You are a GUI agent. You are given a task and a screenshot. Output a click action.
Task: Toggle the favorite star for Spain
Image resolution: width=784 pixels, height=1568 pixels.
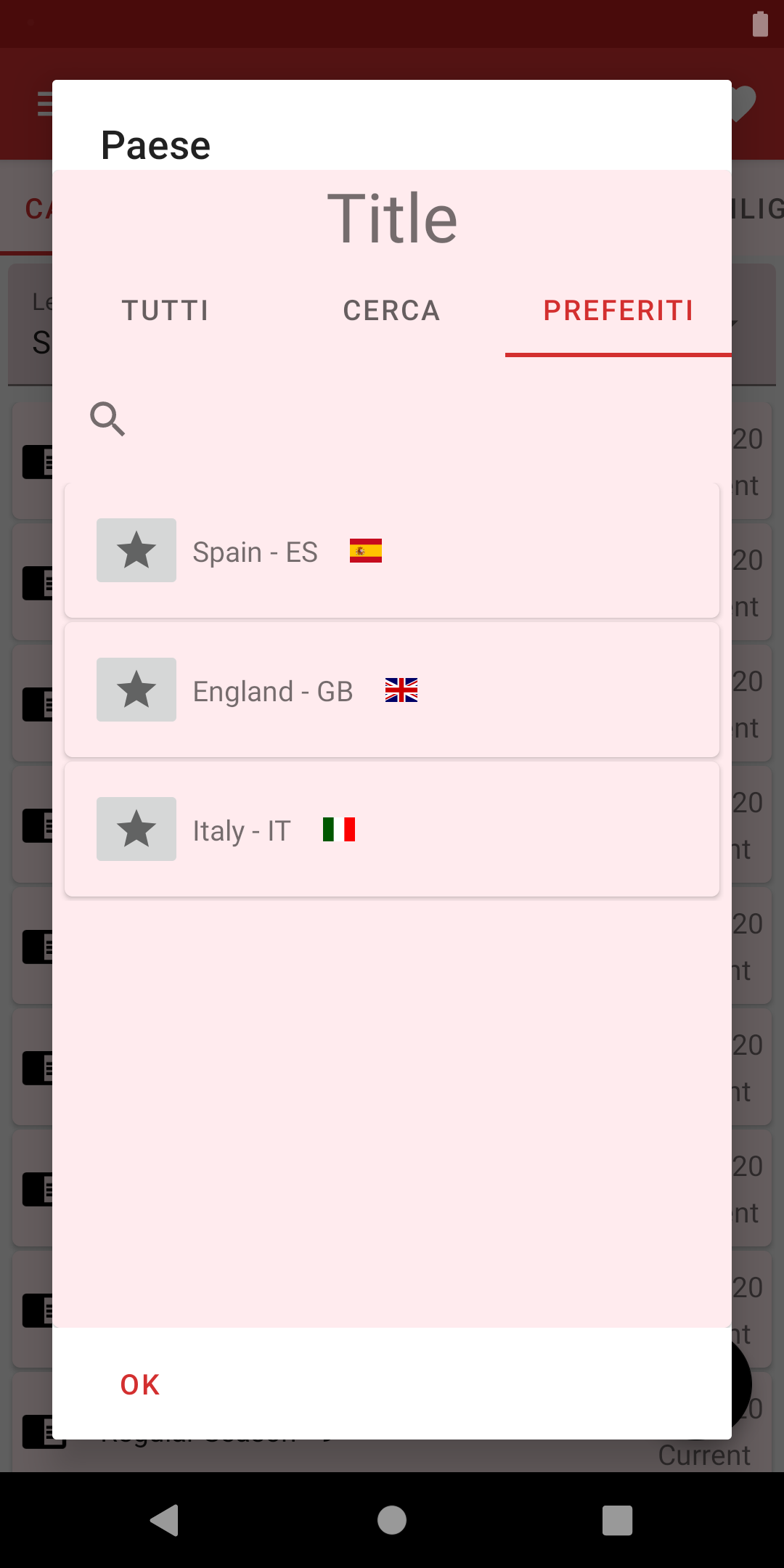136,550
